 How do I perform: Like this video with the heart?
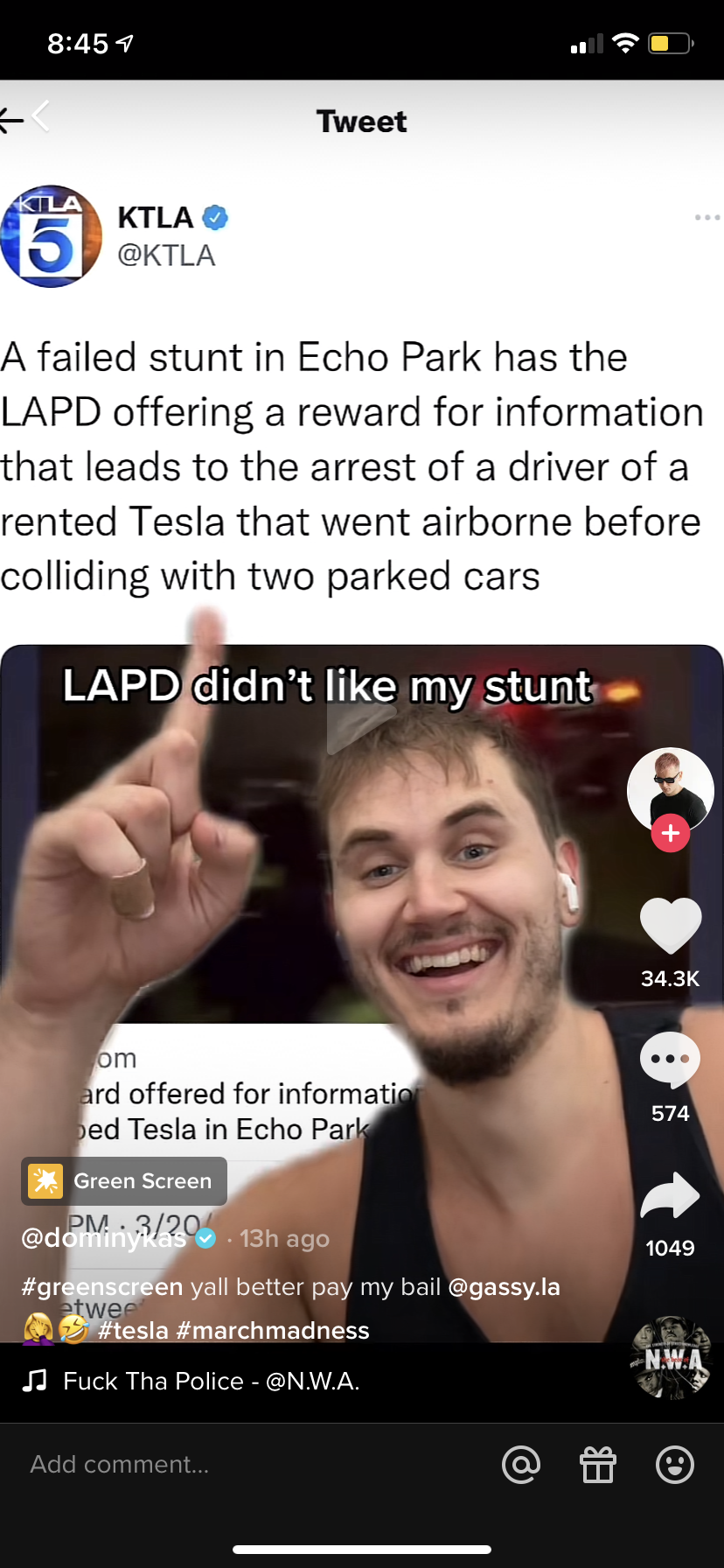tap(671, 925)
